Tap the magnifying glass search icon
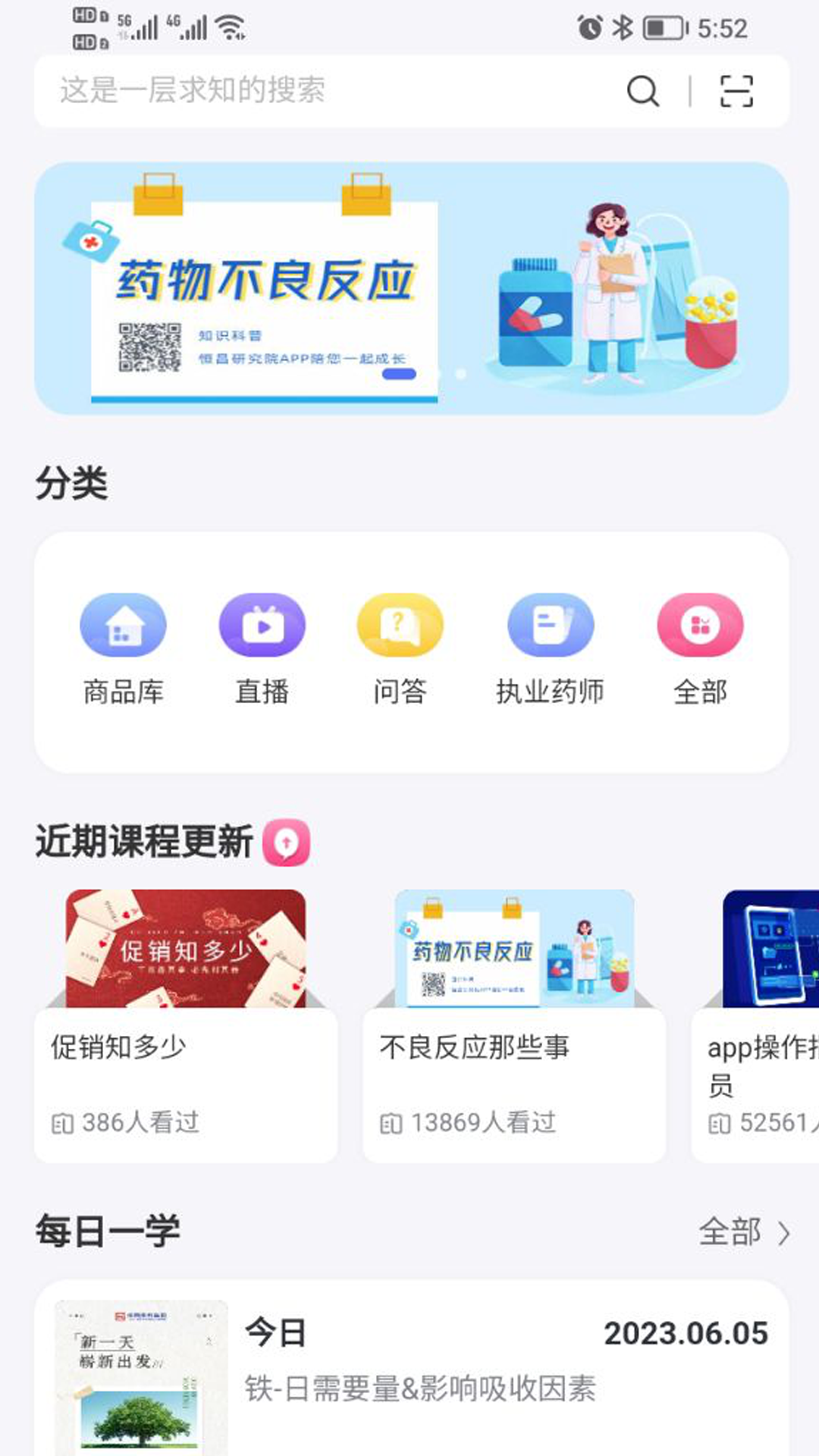This screenshot has height=1456, width=819. tap(643, 91)
